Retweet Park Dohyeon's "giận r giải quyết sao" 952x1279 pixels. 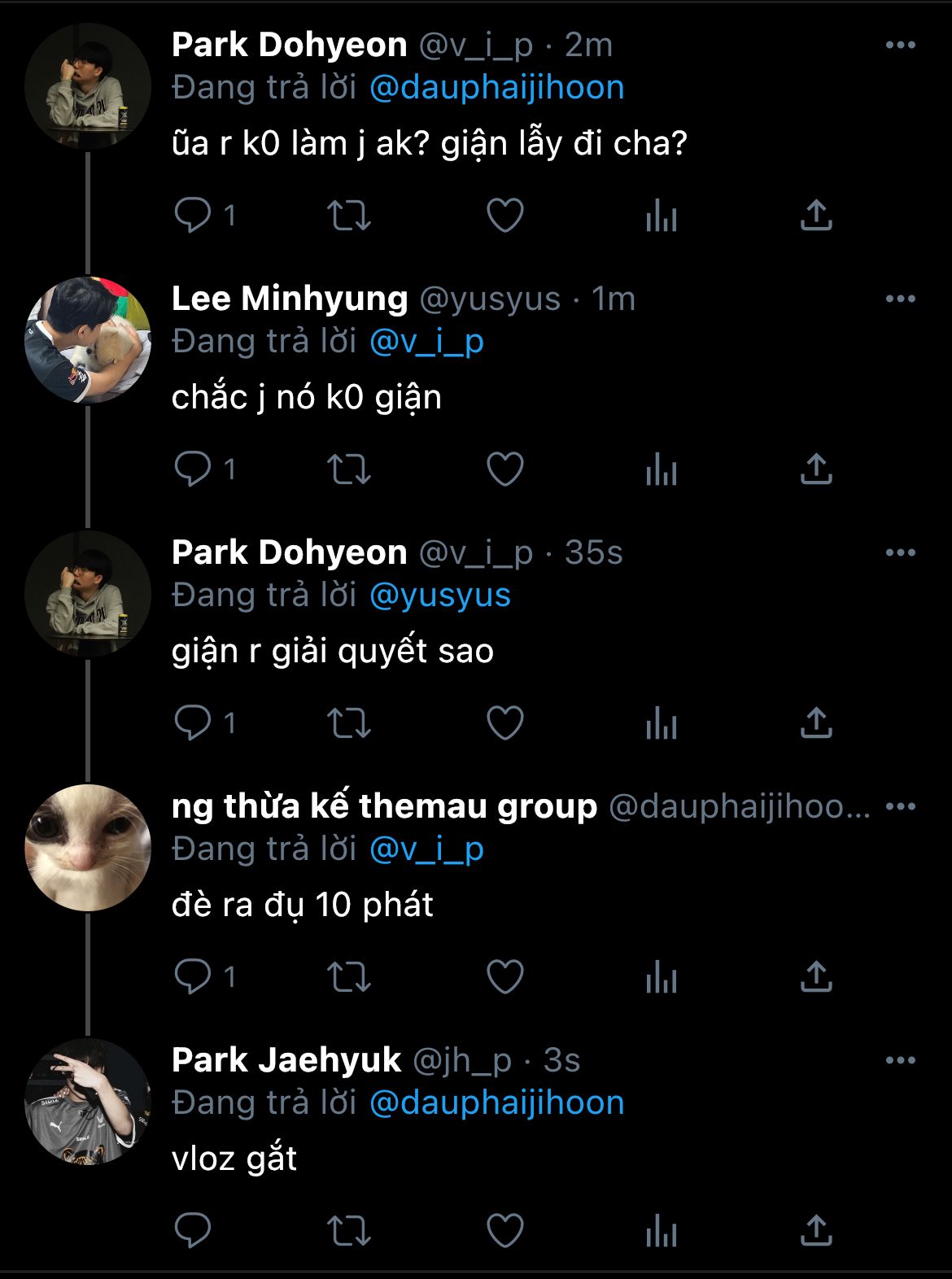(x=348, y=722)
